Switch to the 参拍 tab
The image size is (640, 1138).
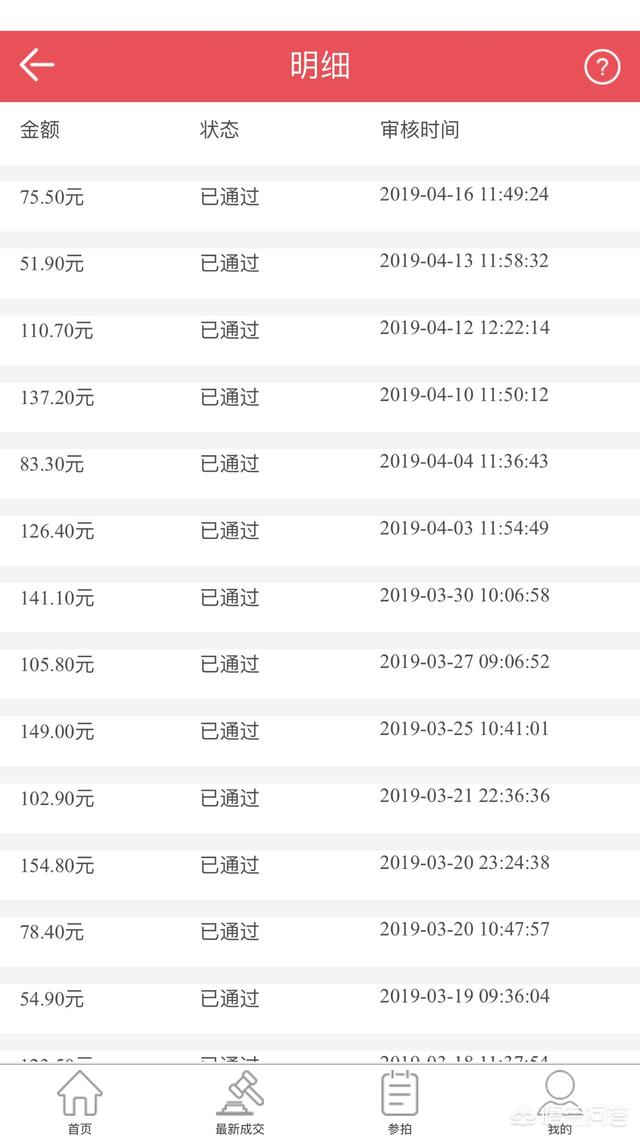click(400, 1102)
